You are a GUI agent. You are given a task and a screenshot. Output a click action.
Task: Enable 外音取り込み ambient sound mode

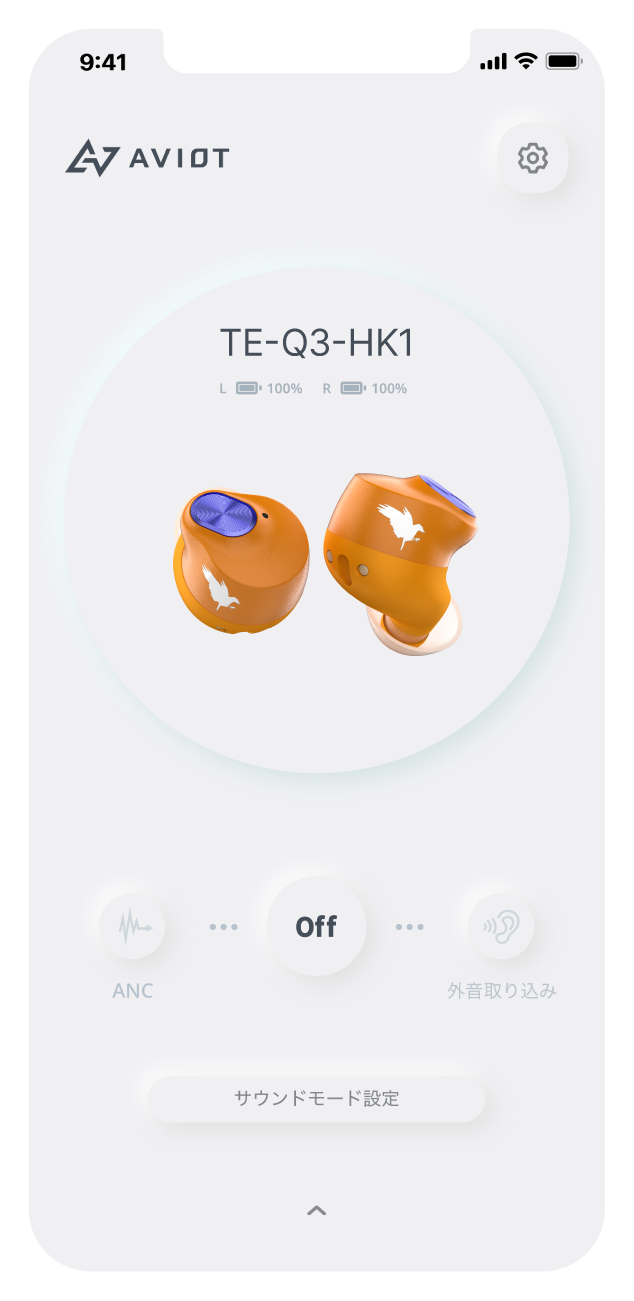(x=501, y=926)
